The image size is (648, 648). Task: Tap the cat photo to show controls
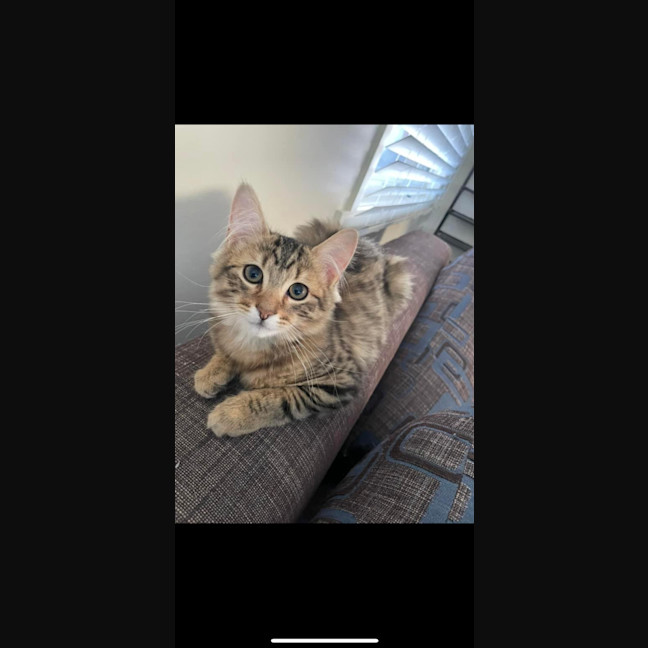click(x=324, y=323)
